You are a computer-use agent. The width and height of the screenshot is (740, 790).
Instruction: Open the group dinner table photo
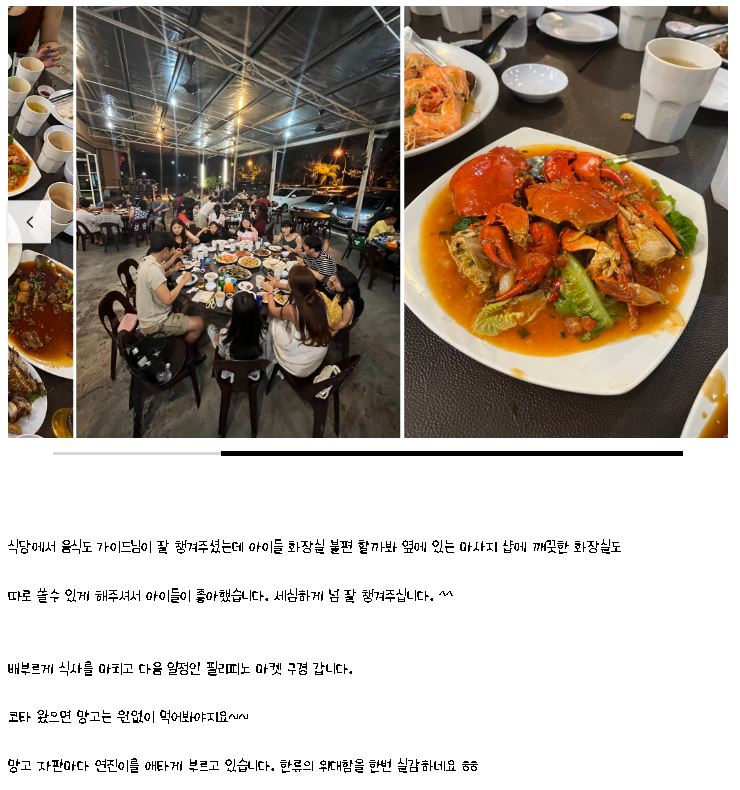tap(238, 222)
